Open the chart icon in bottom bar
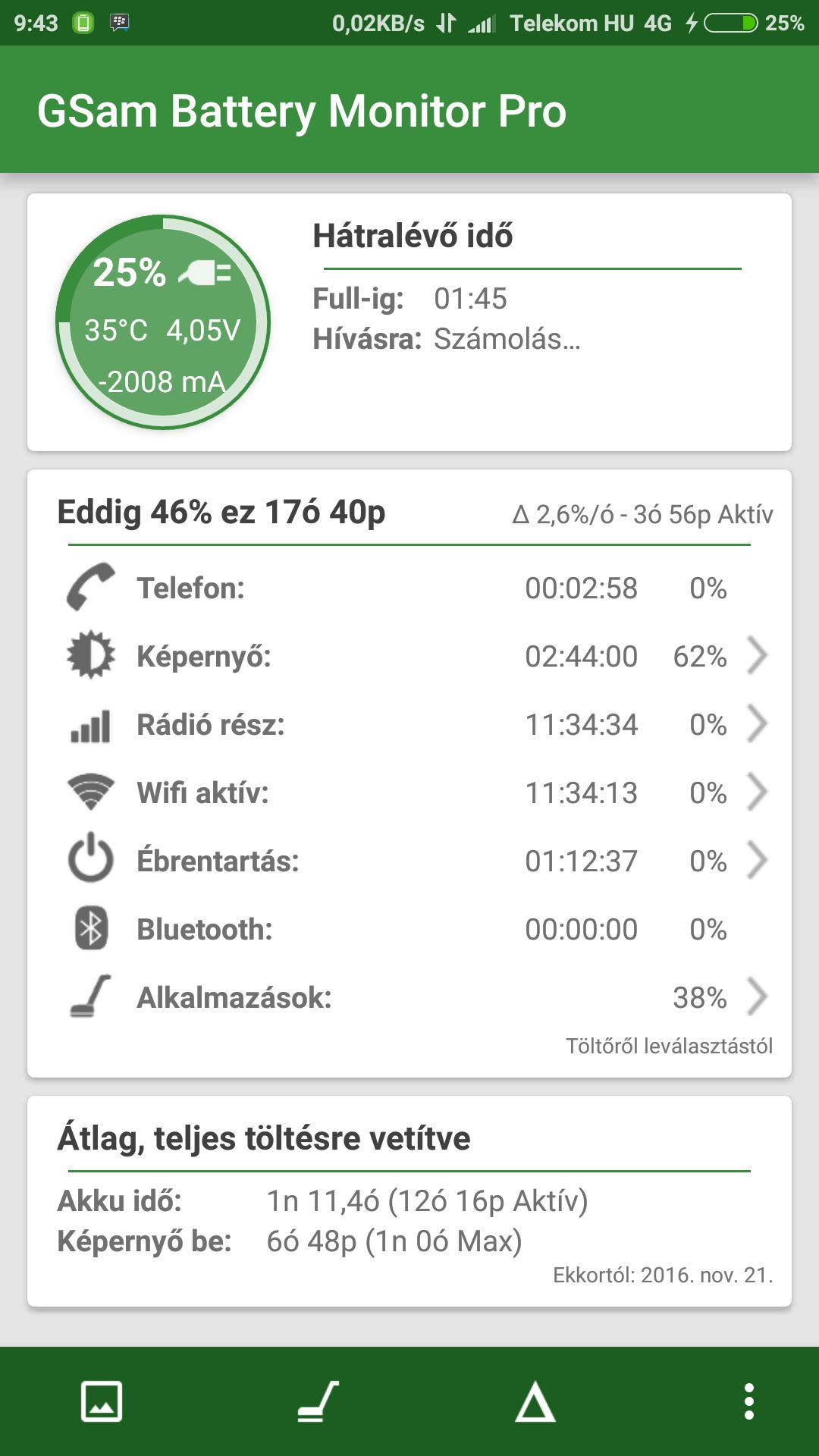This screenshot has width=819, height=1456. (x=102, y=1401)
